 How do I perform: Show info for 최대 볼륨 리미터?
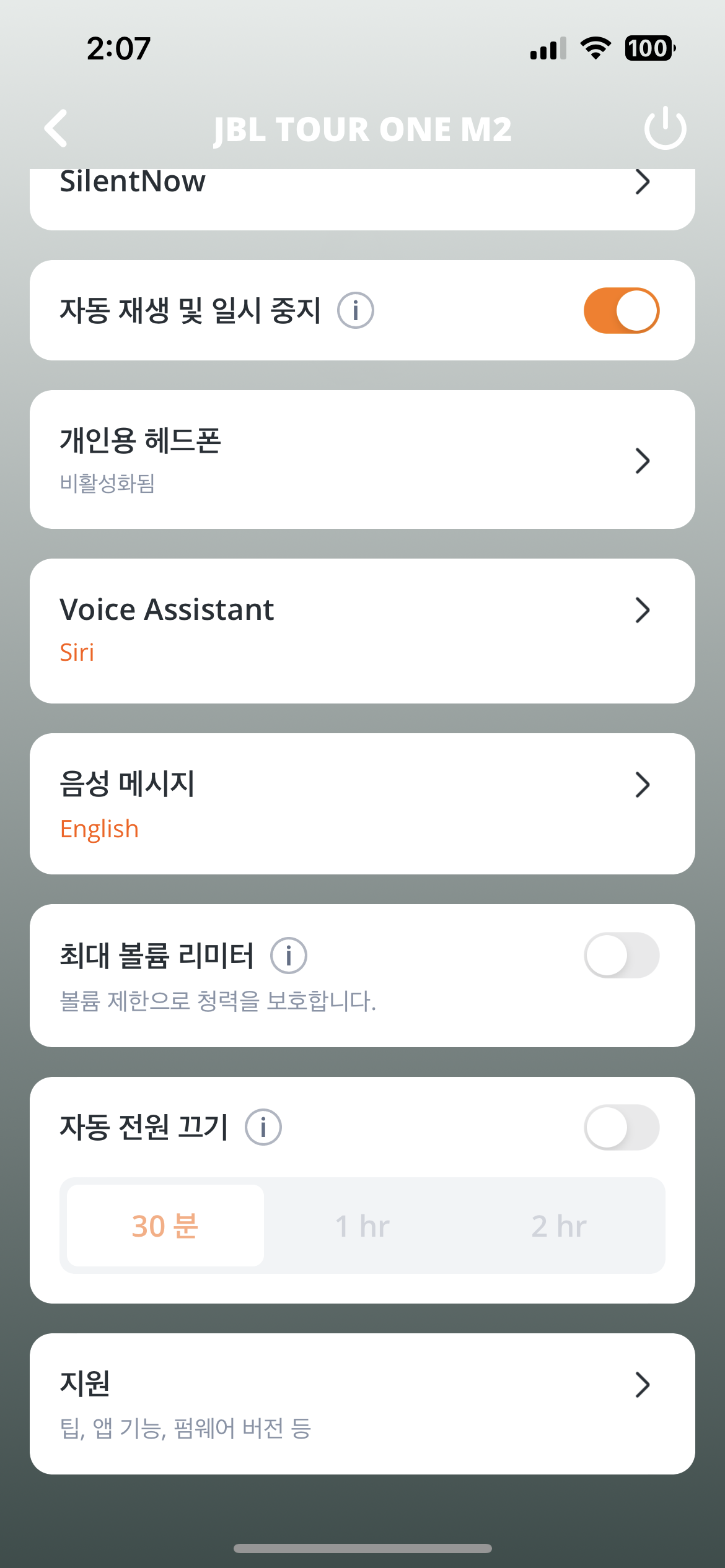pyautogui.click(x=288, y=955)
